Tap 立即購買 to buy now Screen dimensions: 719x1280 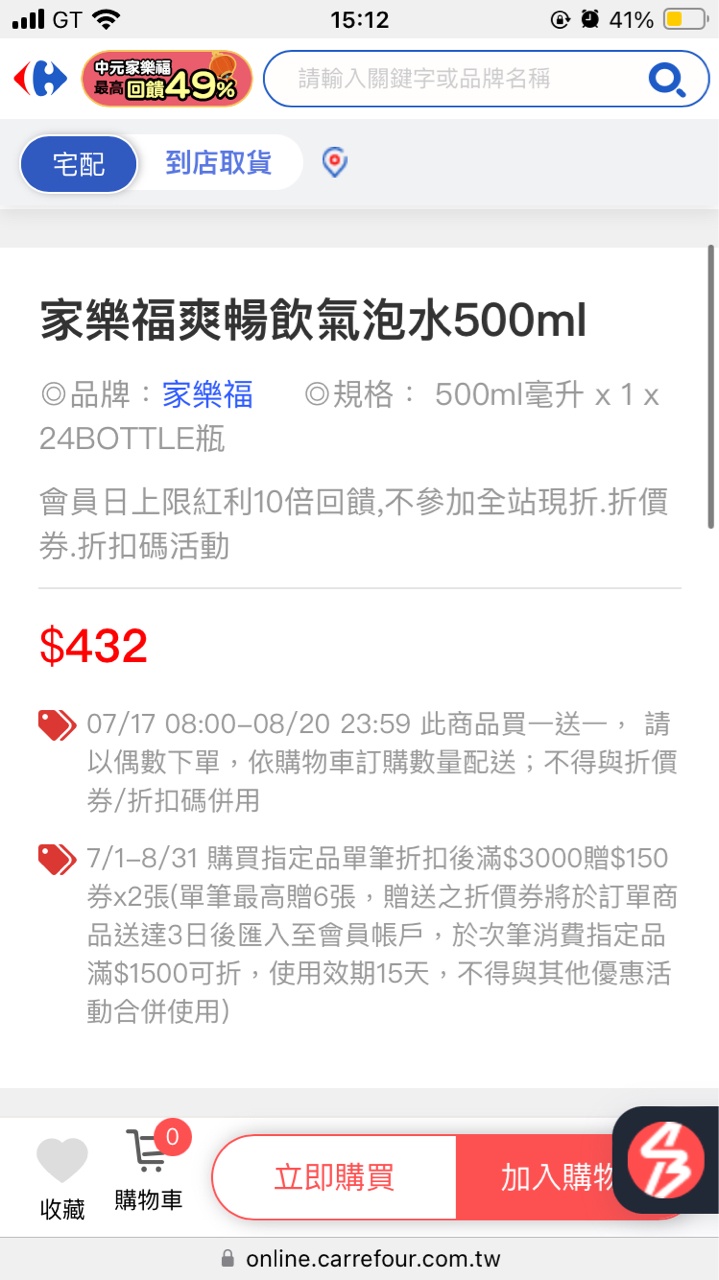click(x=334, y=1177)
